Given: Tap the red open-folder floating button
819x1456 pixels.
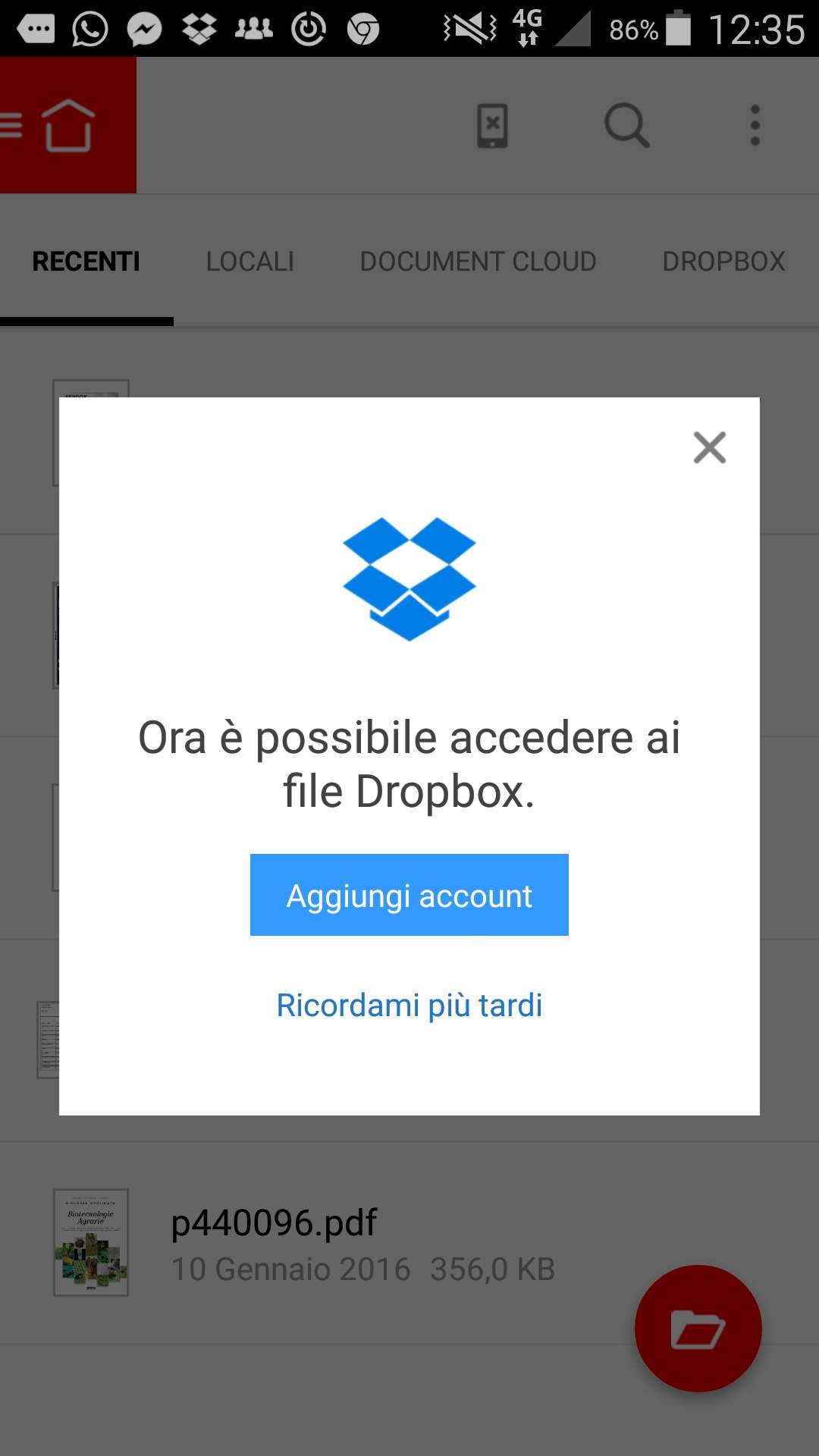Looking at the screenshot, I should click(698, 1329).
